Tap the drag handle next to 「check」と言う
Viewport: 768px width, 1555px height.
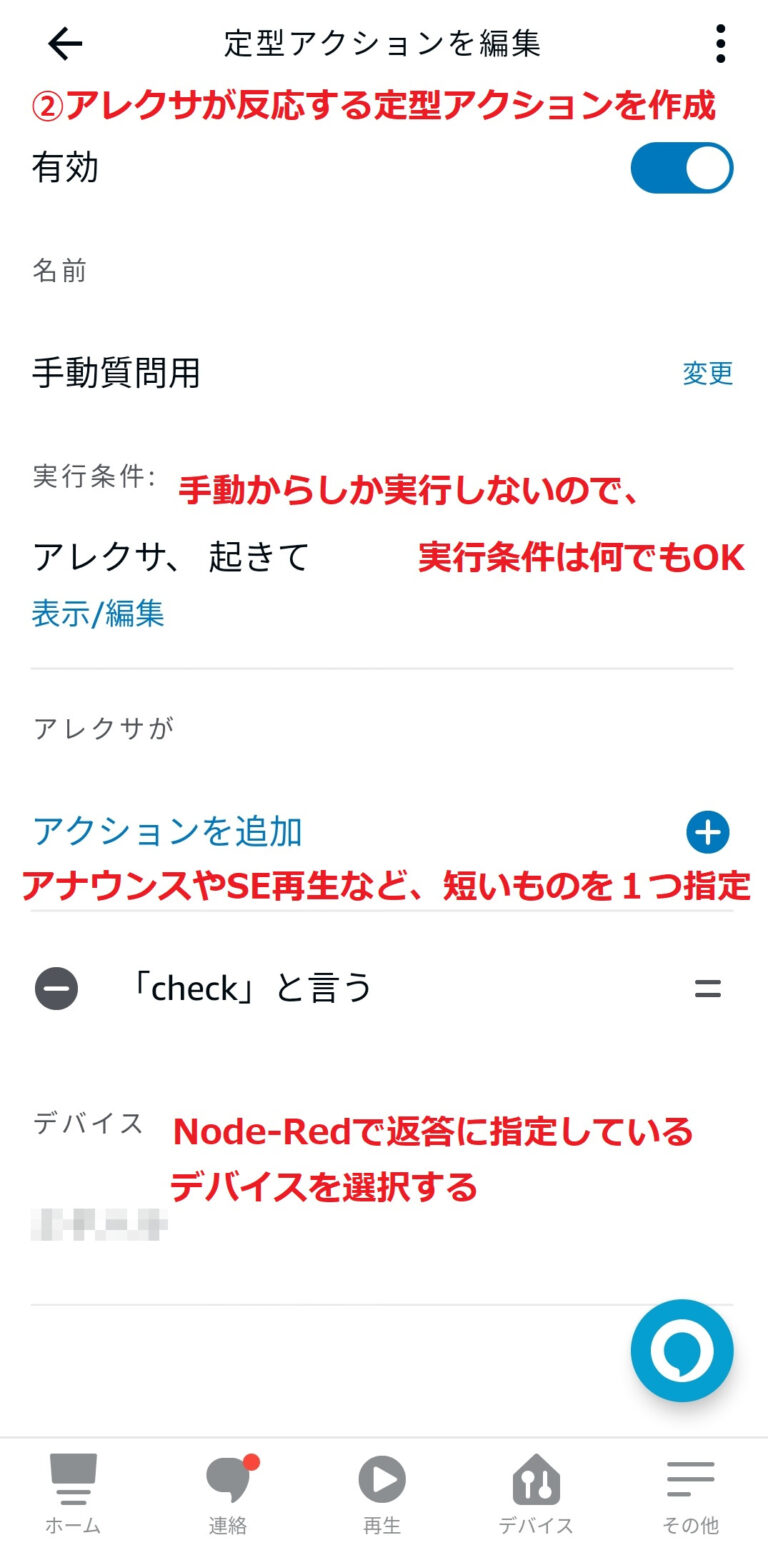pyautogui.click(x=707, y=988)
